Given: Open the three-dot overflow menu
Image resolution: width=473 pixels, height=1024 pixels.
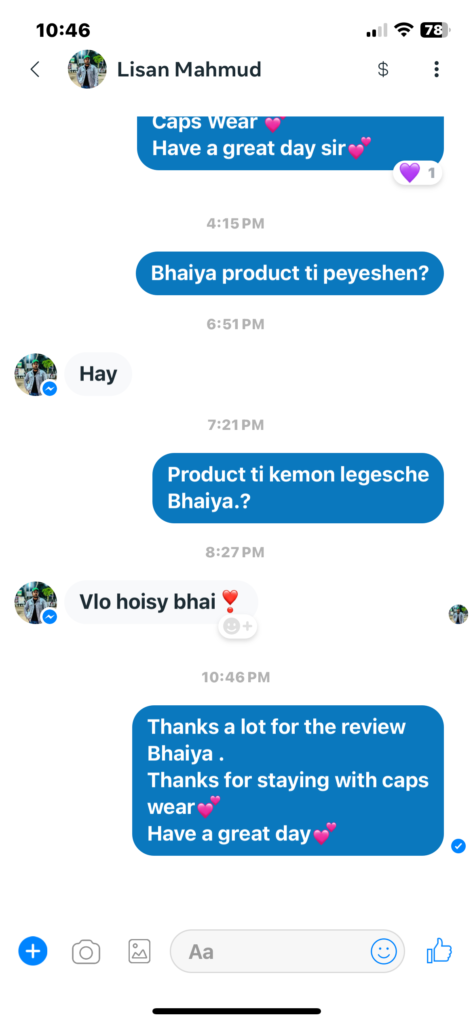Looking at the screenshot, I should pos(436,69).
